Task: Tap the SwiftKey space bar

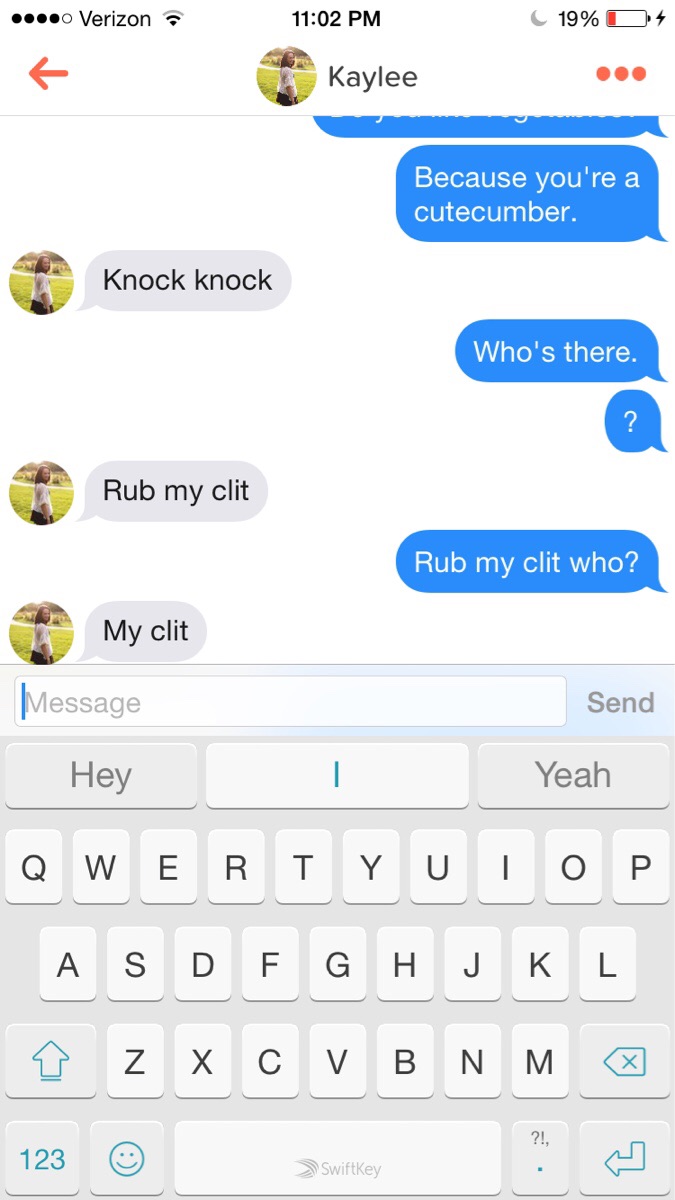Action: (337, 1159)
